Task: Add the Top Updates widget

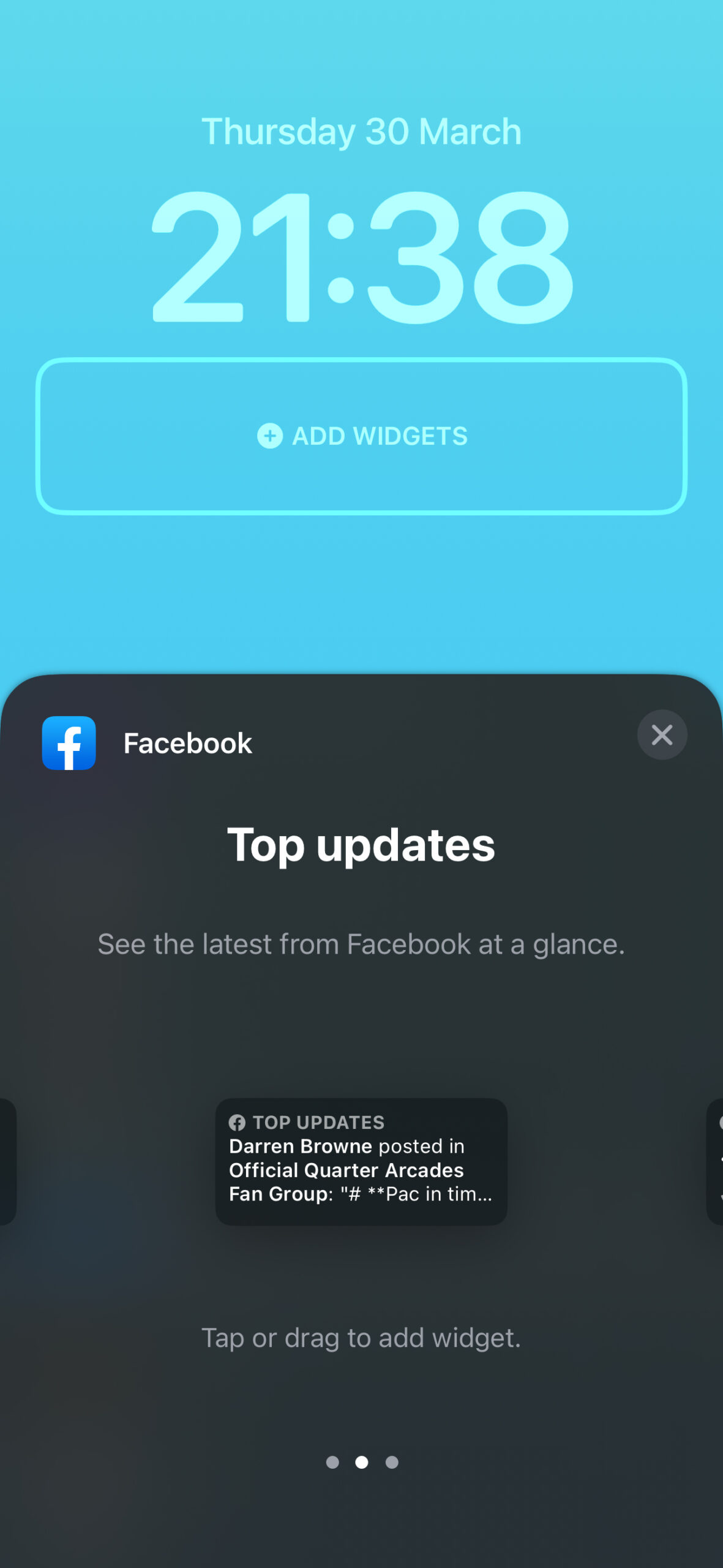Action: click(361, 1161)
